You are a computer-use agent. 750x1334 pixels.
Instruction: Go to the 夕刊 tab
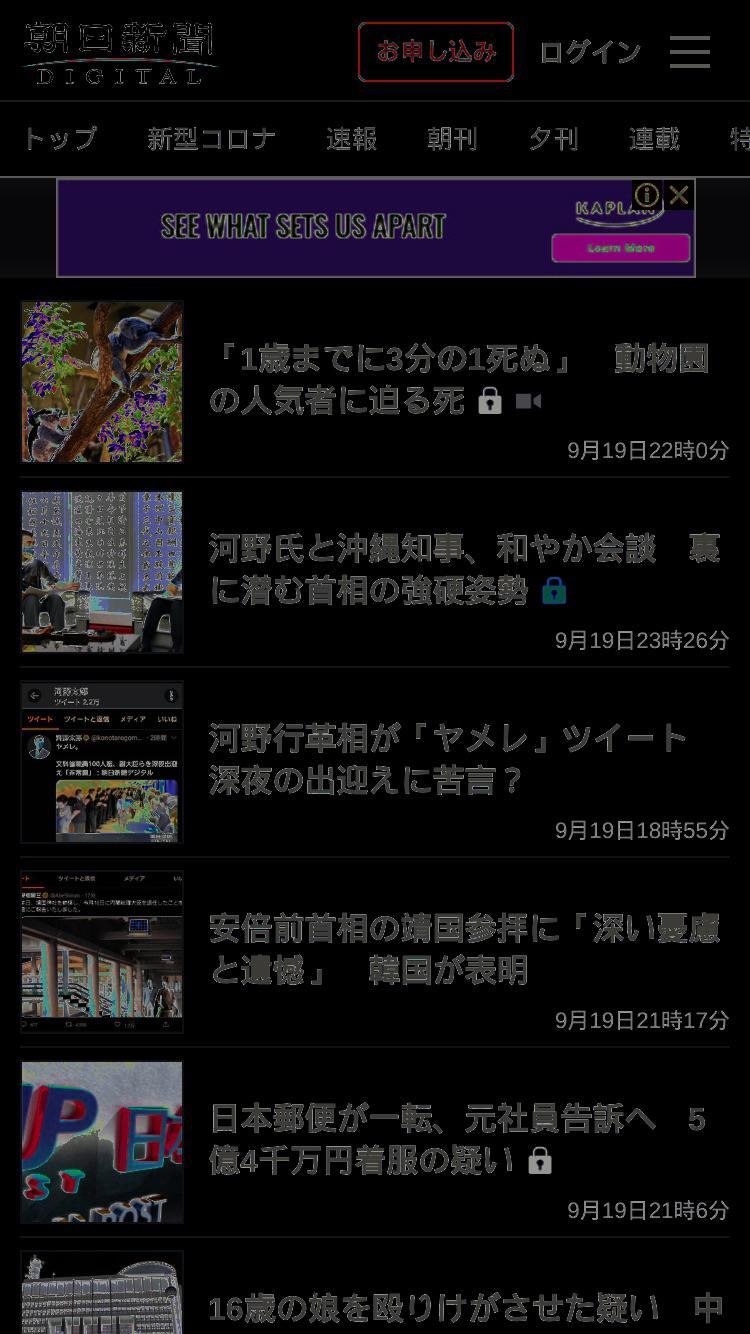pyautogui.click(x=553, y=139)
